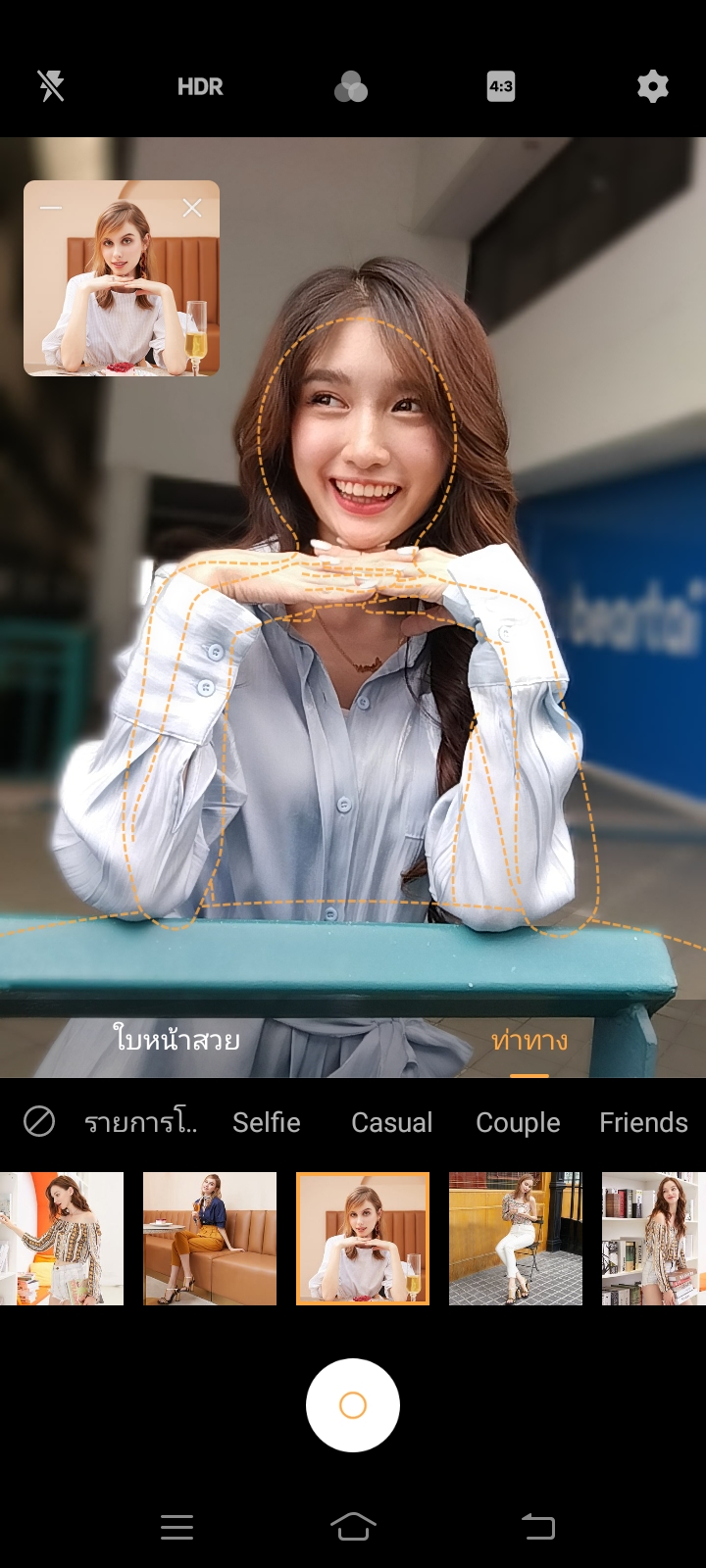Open the color filters icon
This screenshot has height=1568, width=706.
[350, 87]
